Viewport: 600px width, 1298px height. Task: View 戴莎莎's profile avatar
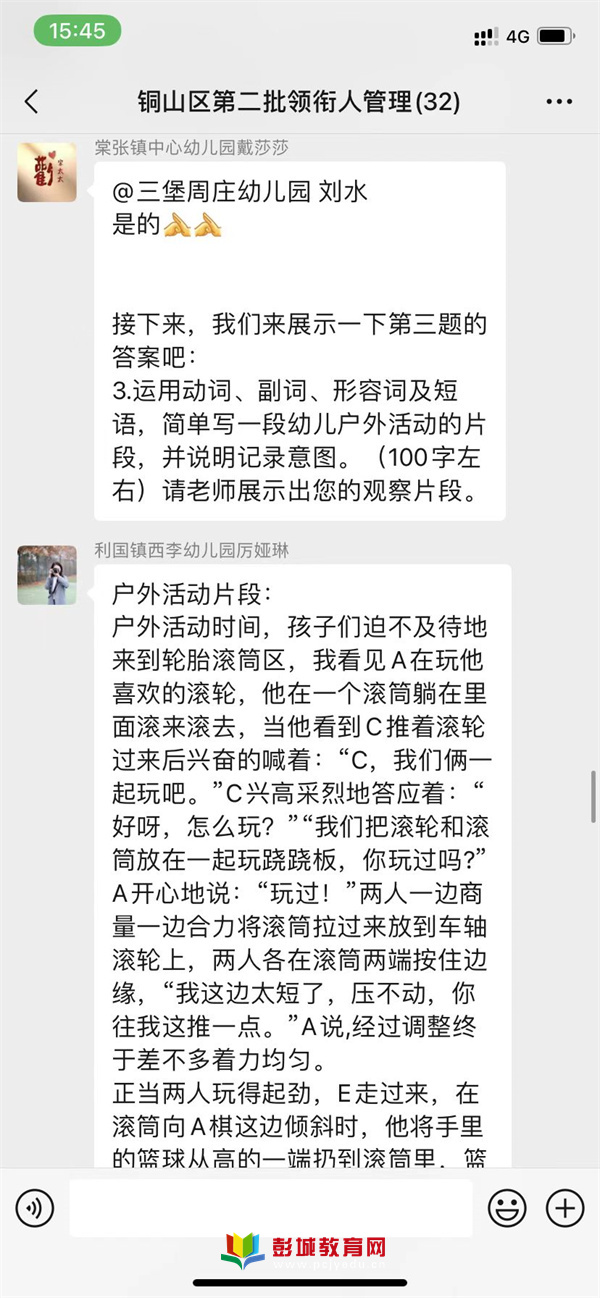click(x=47, y=172)
